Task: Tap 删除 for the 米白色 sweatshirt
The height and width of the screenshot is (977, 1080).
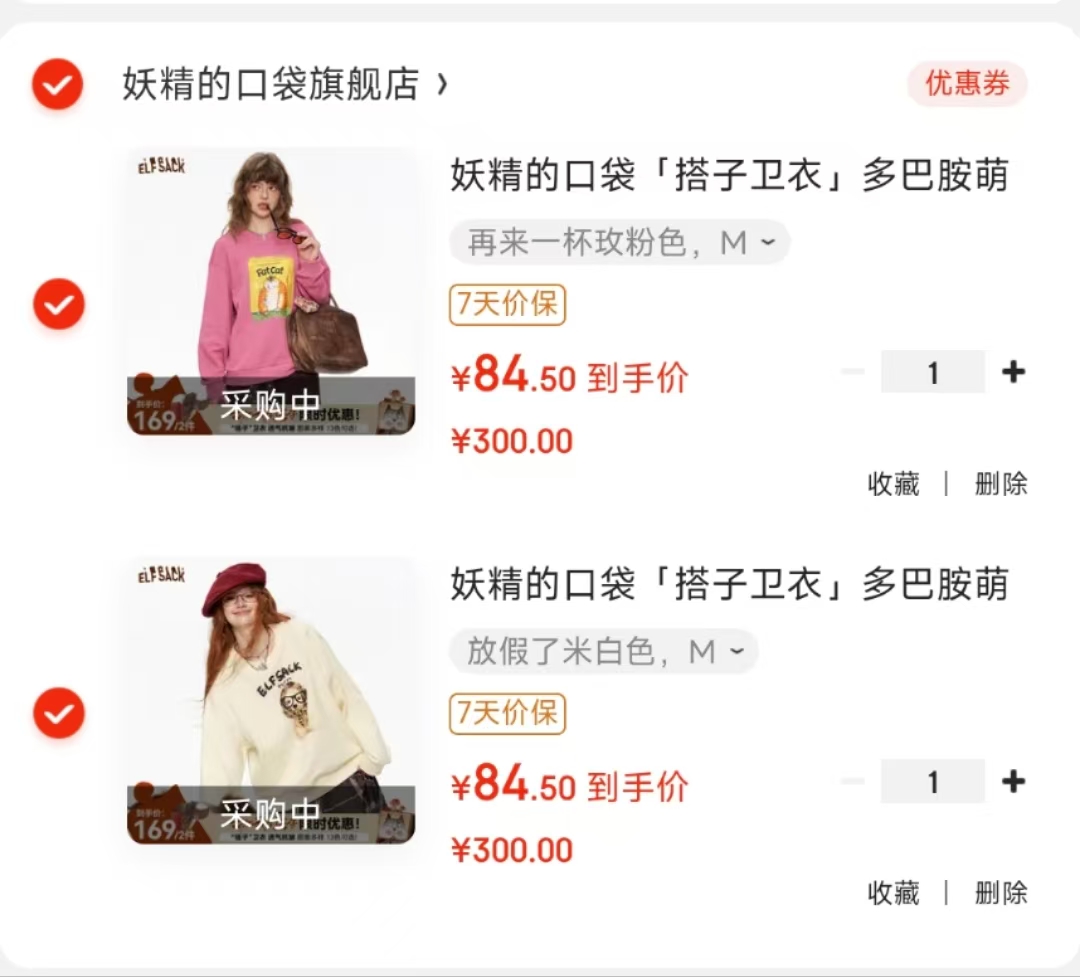Action: (1001, 893)
